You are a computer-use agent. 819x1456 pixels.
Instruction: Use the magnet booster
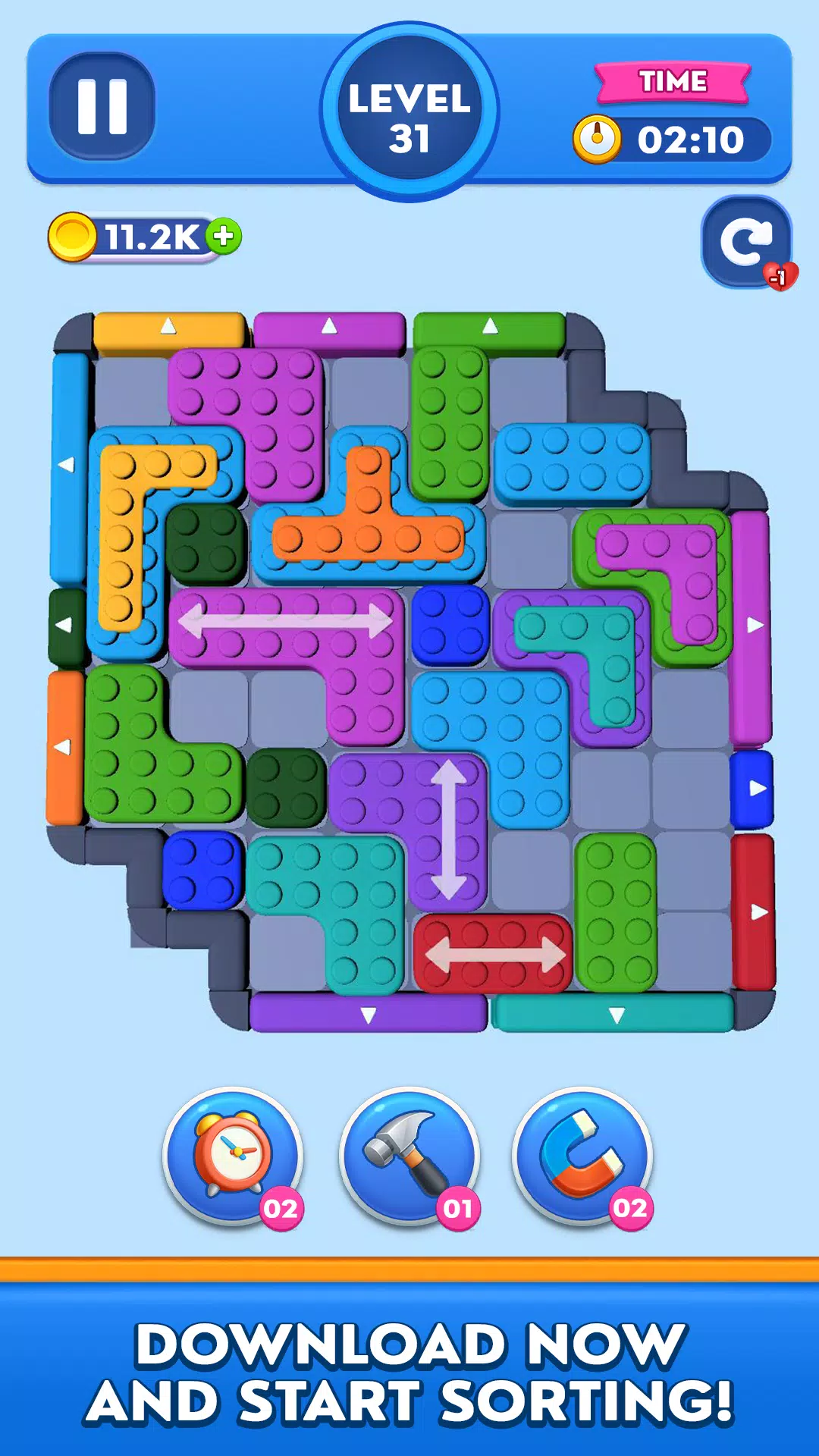click(582, 1156)
